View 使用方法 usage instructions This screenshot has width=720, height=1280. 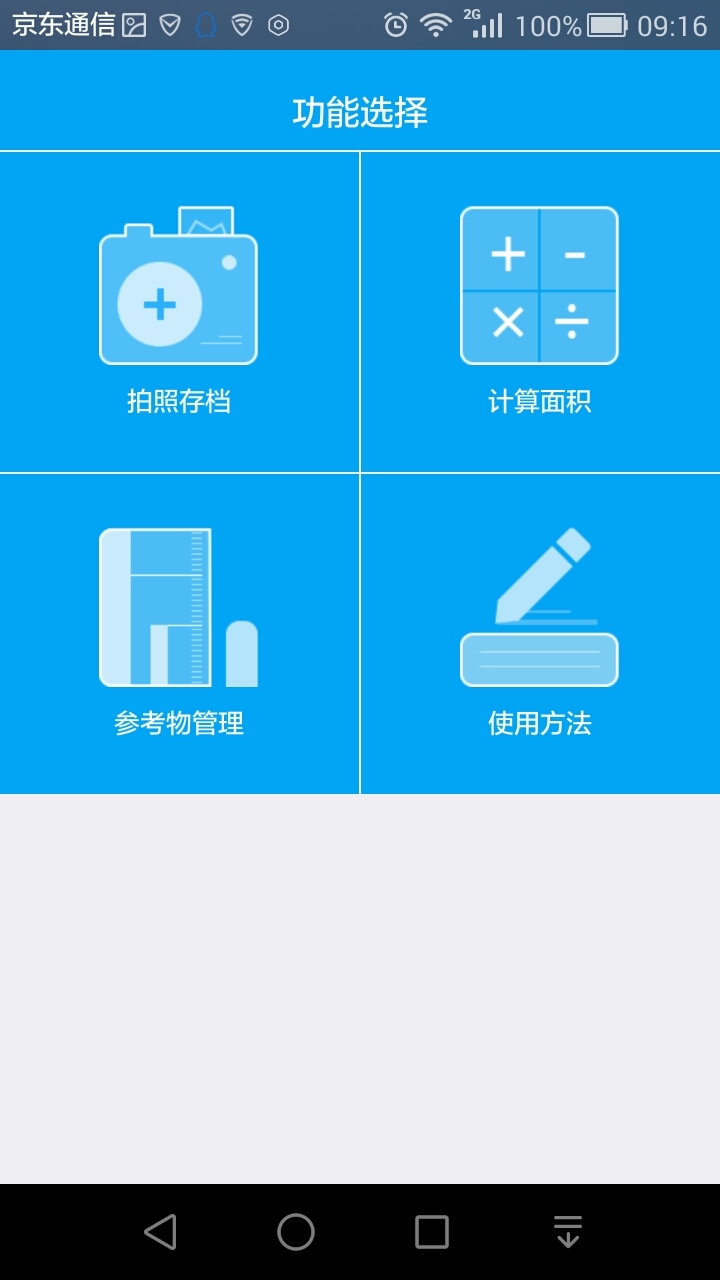(540, 633)
